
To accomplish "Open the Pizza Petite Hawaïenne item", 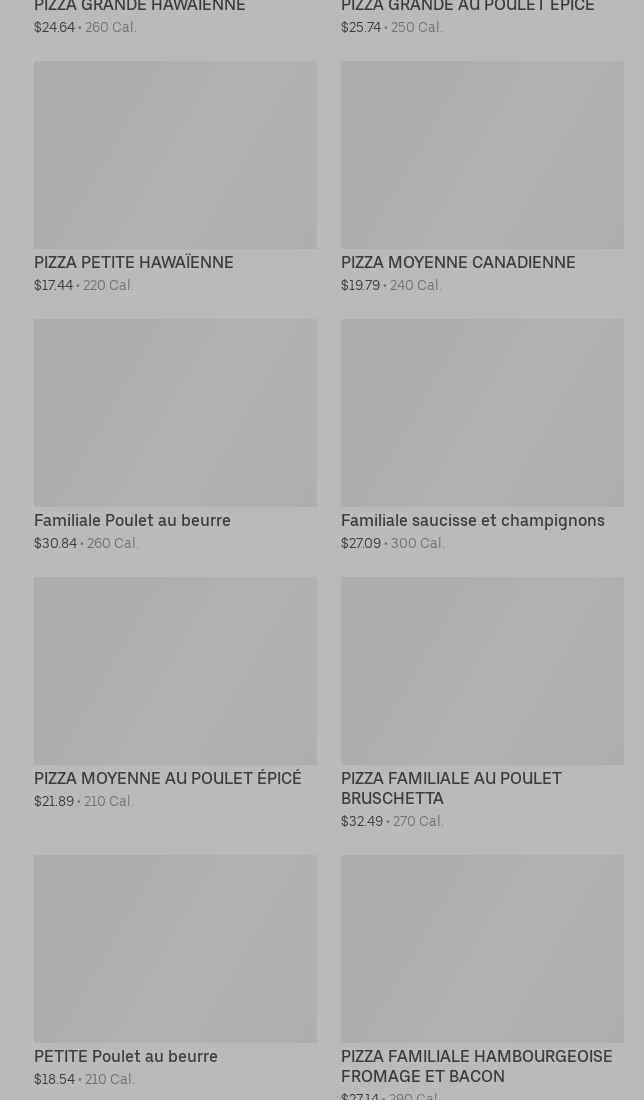I will 175,155.
